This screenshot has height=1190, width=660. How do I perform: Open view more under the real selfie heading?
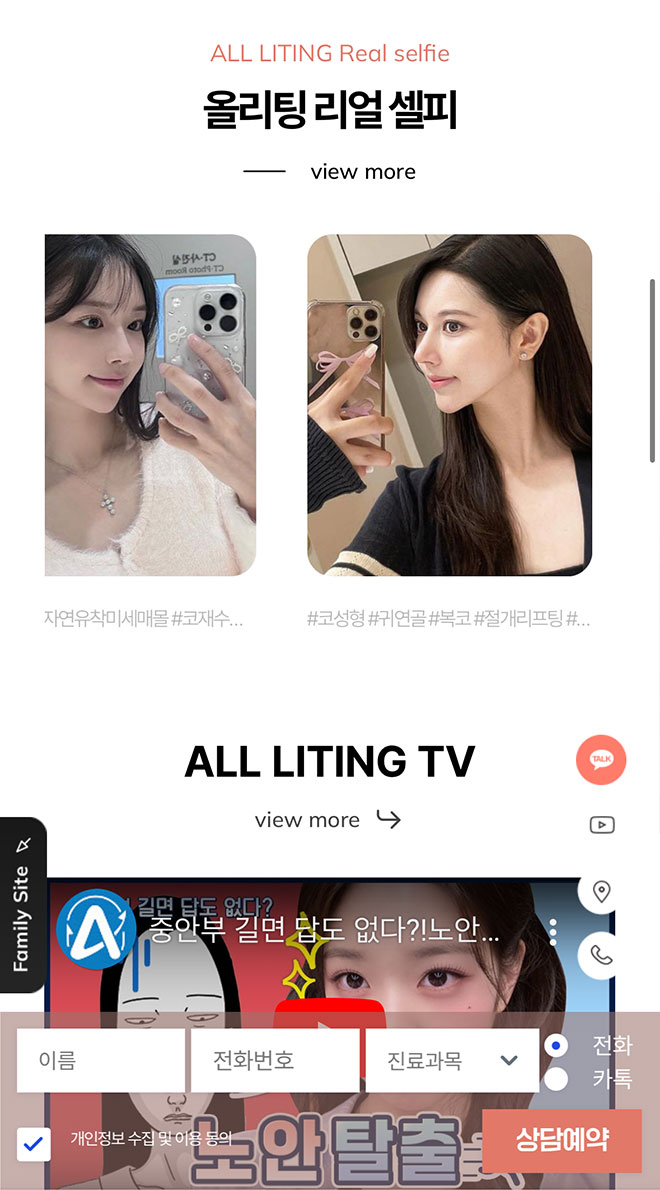(362, 172)
